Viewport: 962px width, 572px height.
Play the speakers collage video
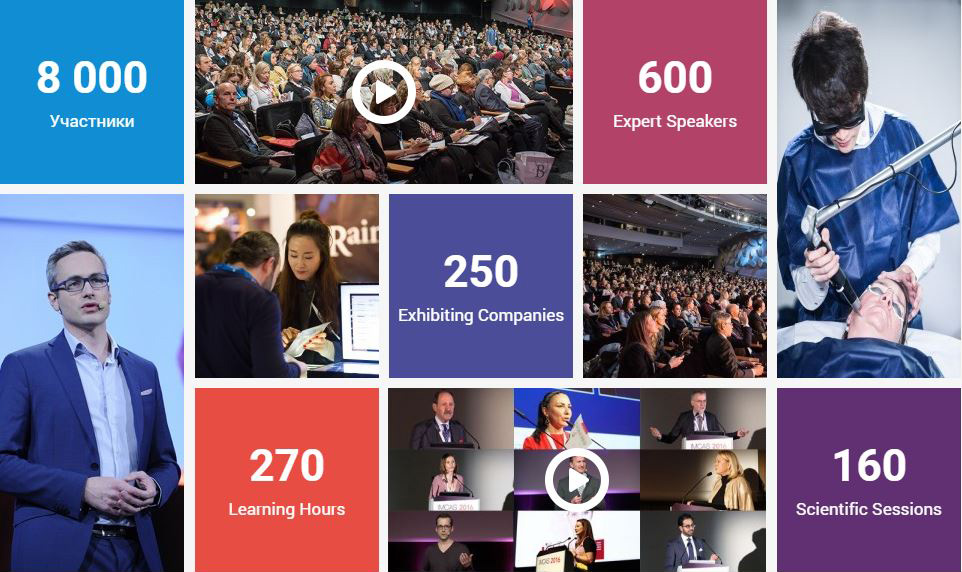(576, 480)
